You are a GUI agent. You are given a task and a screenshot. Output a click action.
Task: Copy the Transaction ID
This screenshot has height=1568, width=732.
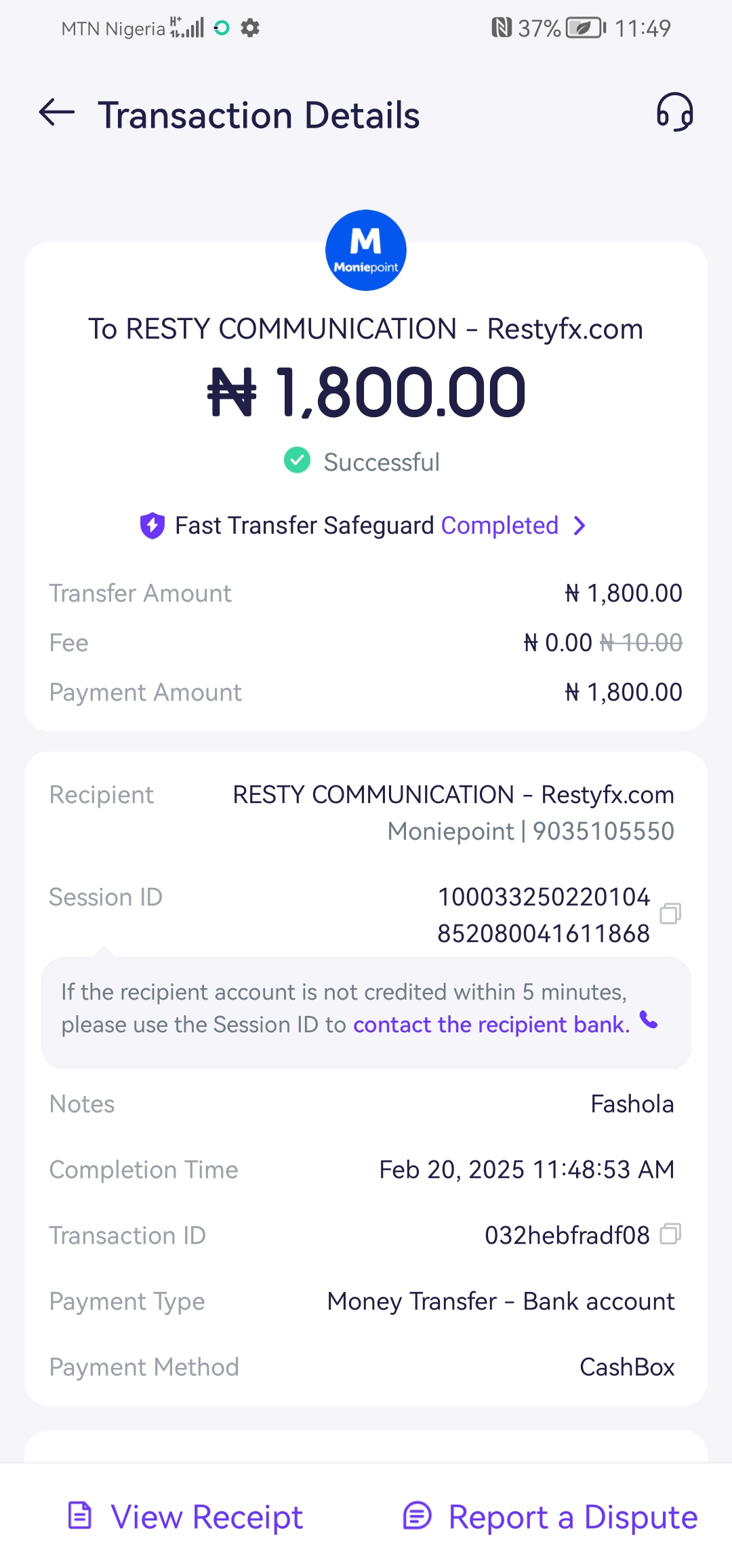pyautogui.click(x=670, y=1234)
